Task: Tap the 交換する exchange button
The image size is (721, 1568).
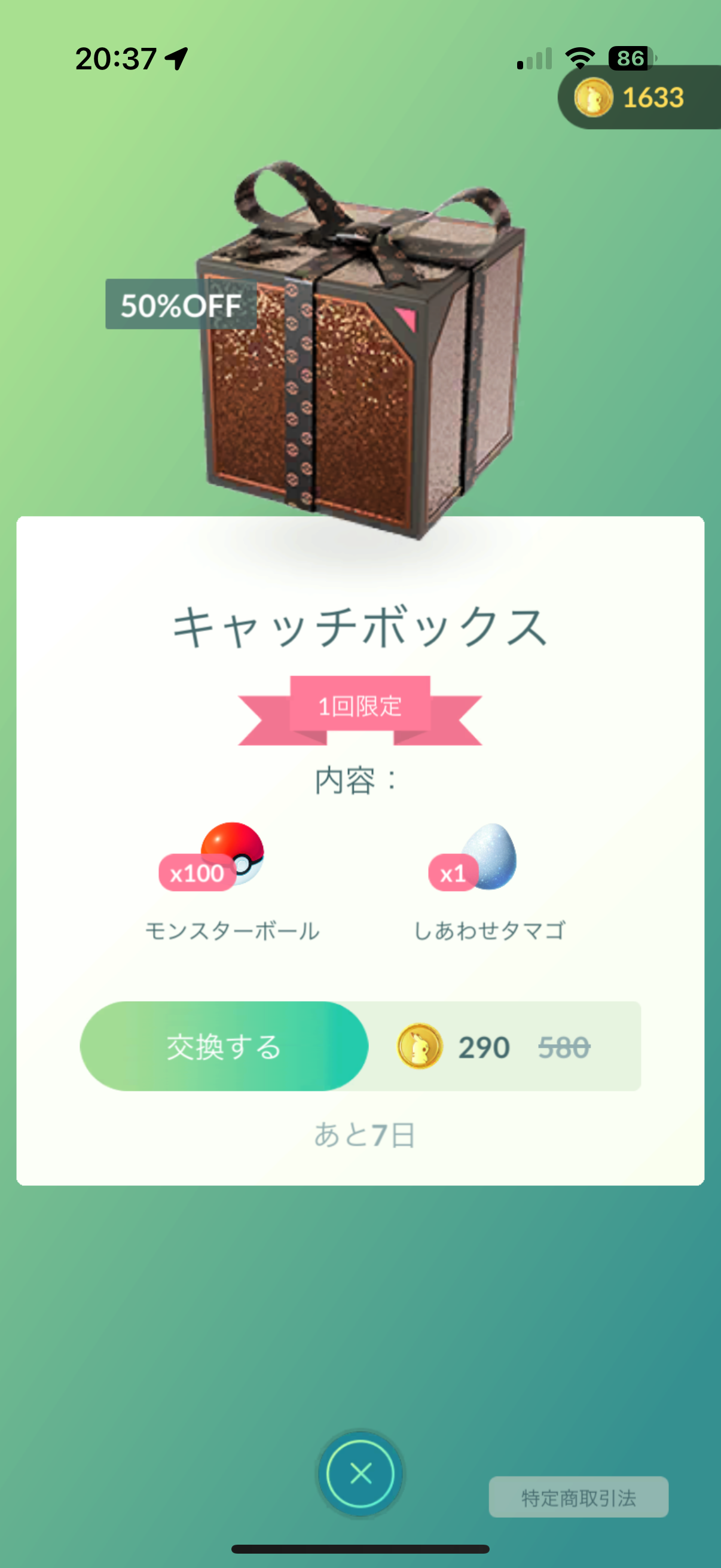Action: coord(224,1047)
